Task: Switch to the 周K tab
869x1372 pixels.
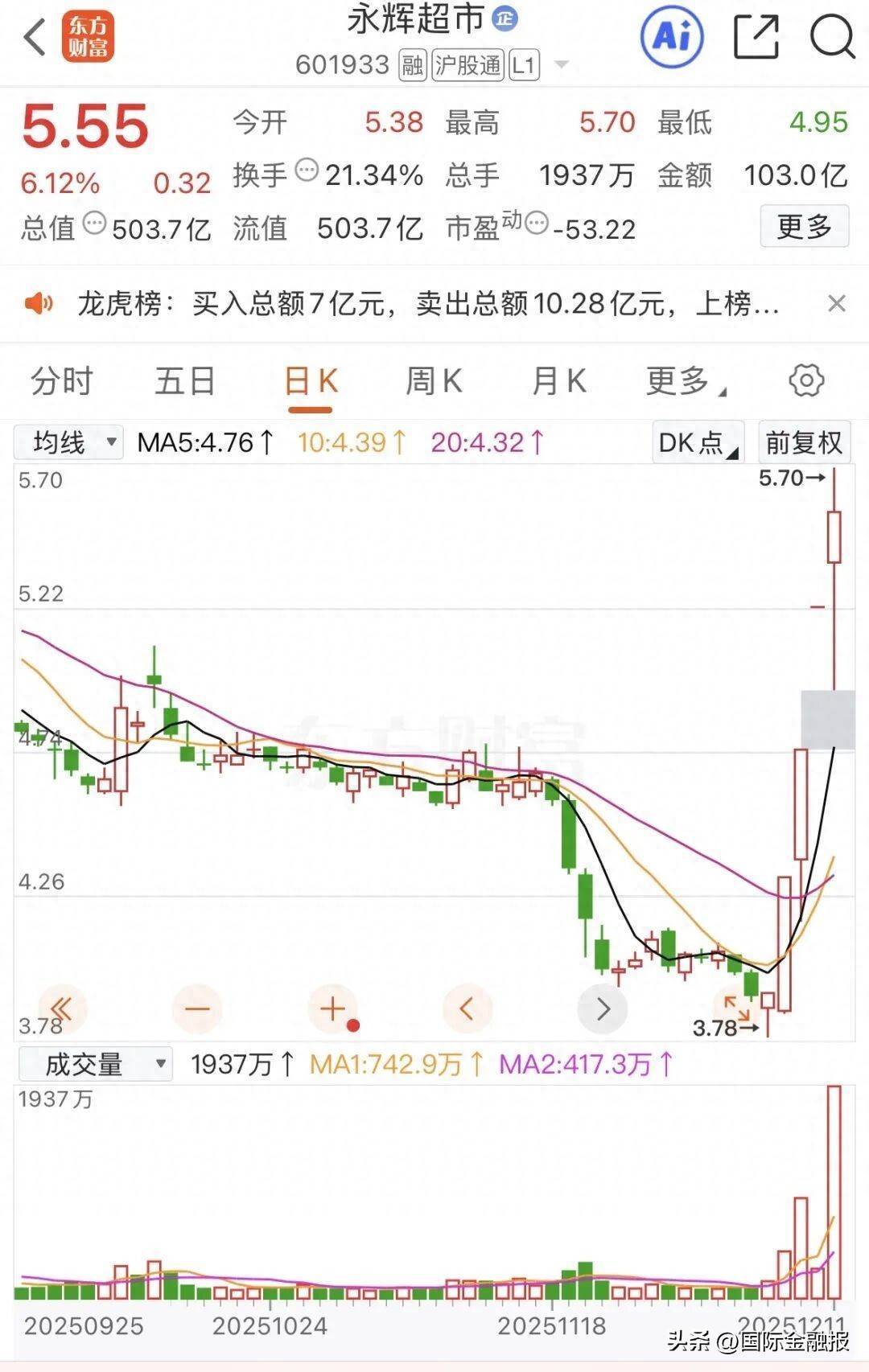Action: 434,381
